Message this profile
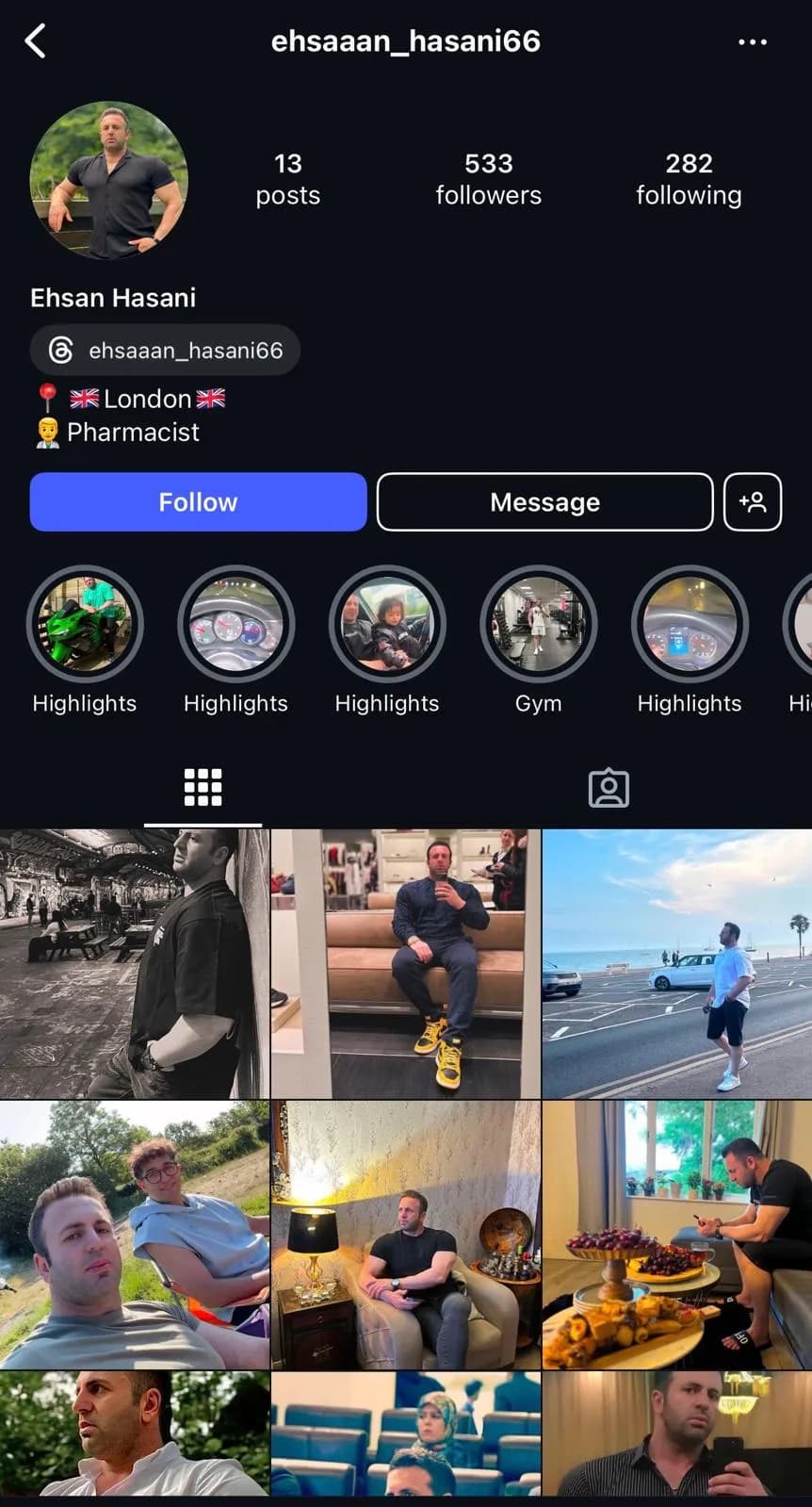The height and width of the screenshot is (1507, 812). pyautogui.click(x=544, y=501)
